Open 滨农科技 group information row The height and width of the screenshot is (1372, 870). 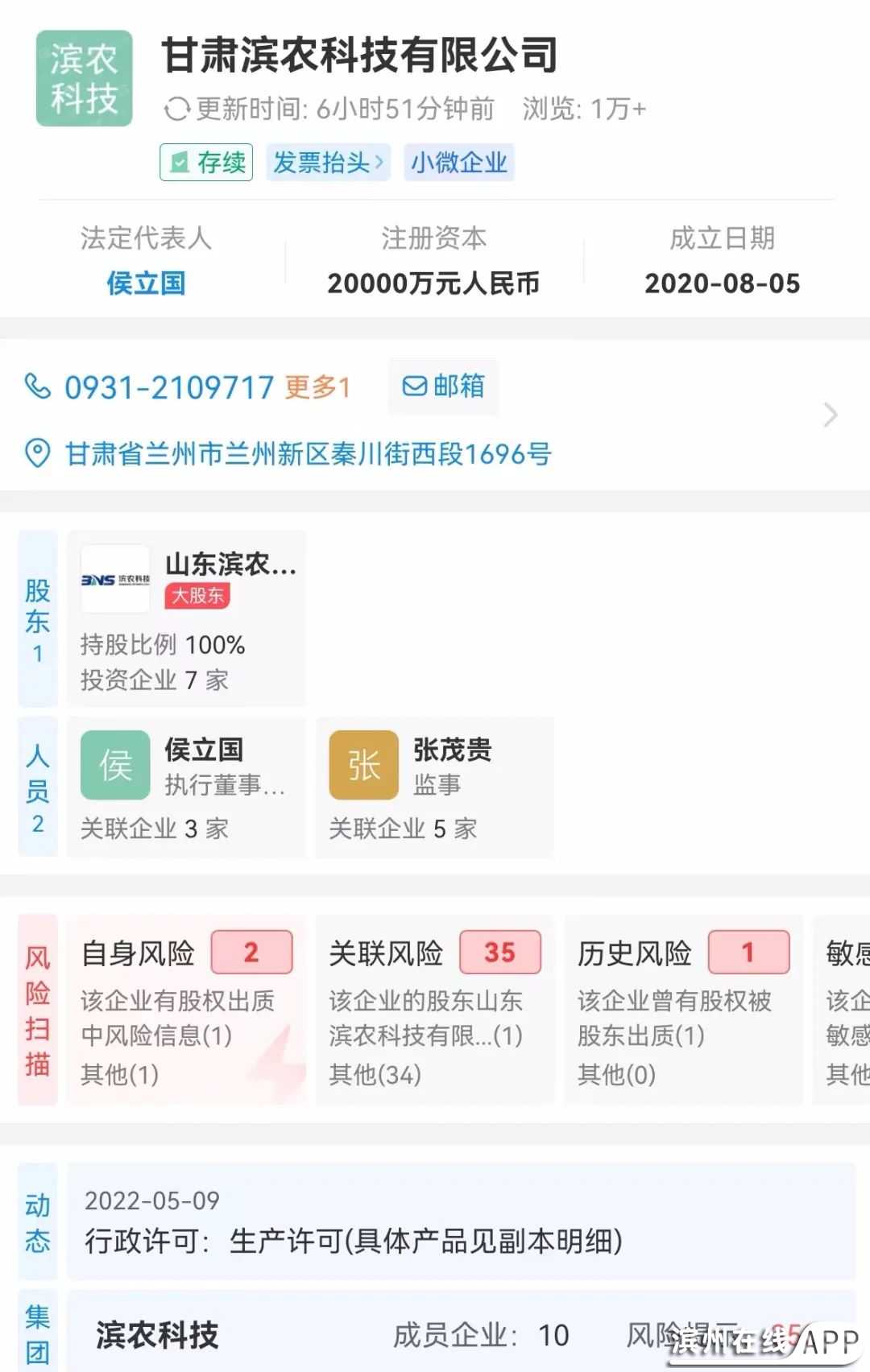click(460, 1334)
